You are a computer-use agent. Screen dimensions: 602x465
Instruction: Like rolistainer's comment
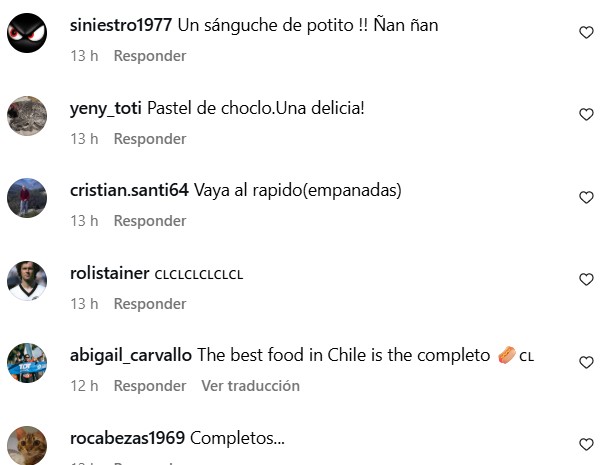[587, 280]
